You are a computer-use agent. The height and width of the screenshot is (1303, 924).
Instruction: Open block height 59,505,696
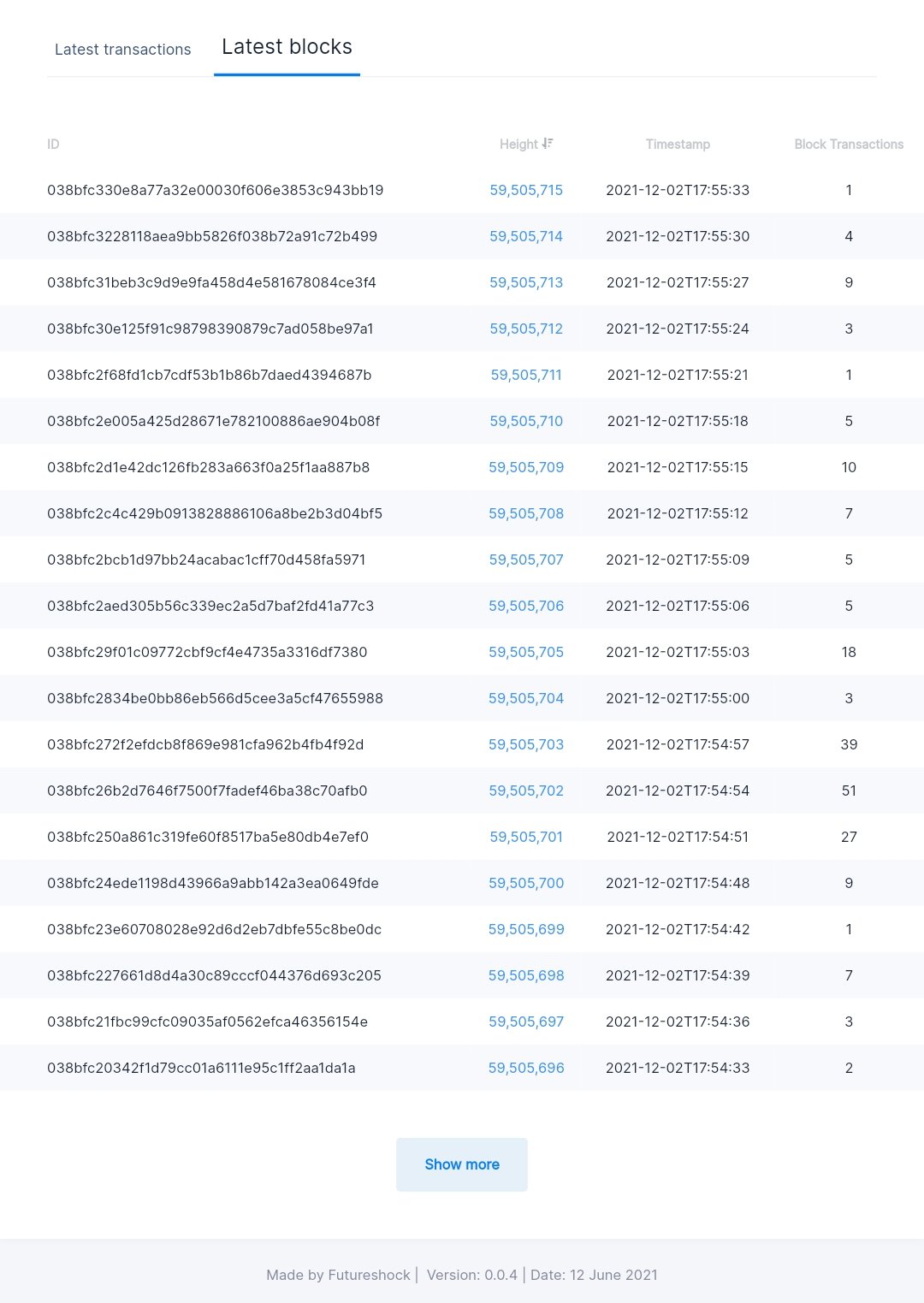click(x=526, y=1068)
